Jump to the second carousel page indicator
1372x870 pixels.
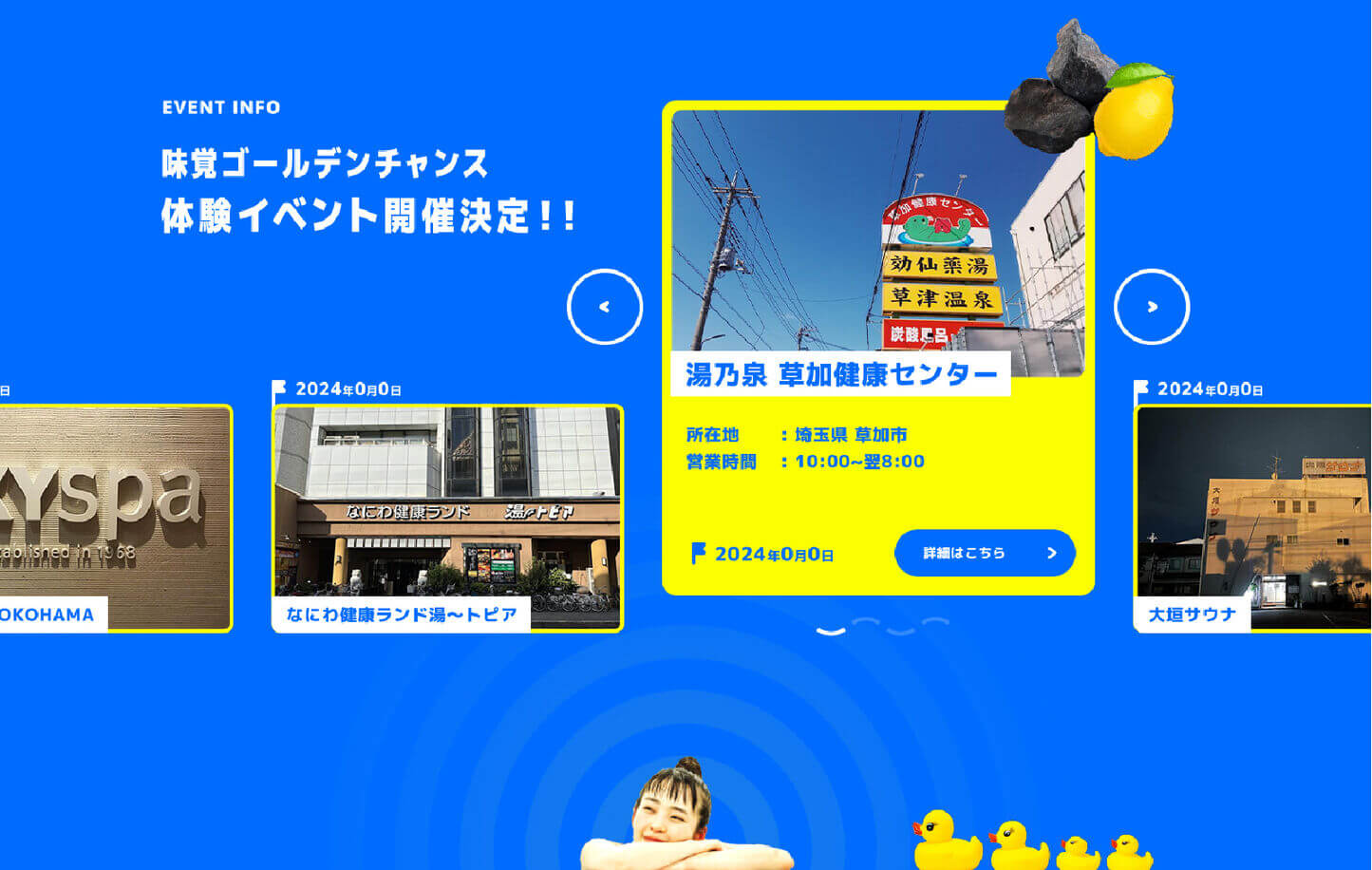click(866, 623)
